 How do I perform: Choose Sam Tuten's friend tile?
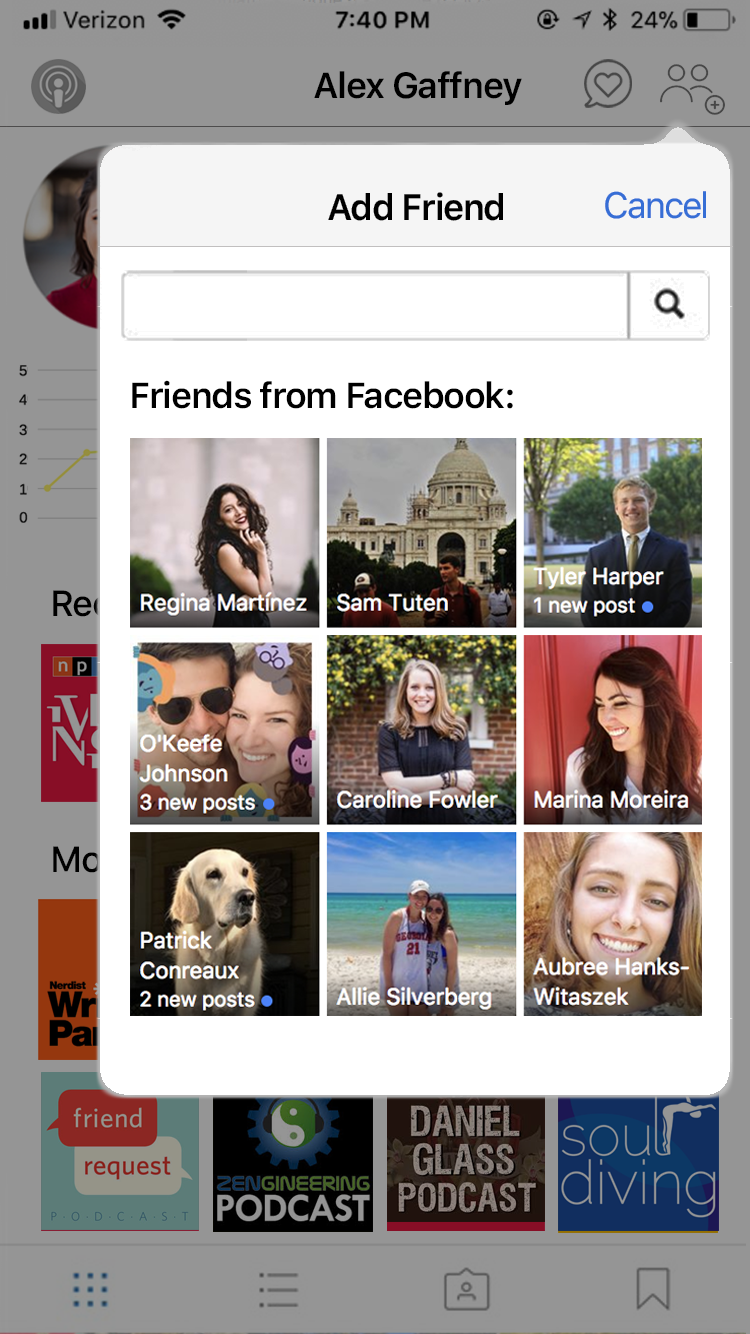pyautogui.click(x=421, y=532)
